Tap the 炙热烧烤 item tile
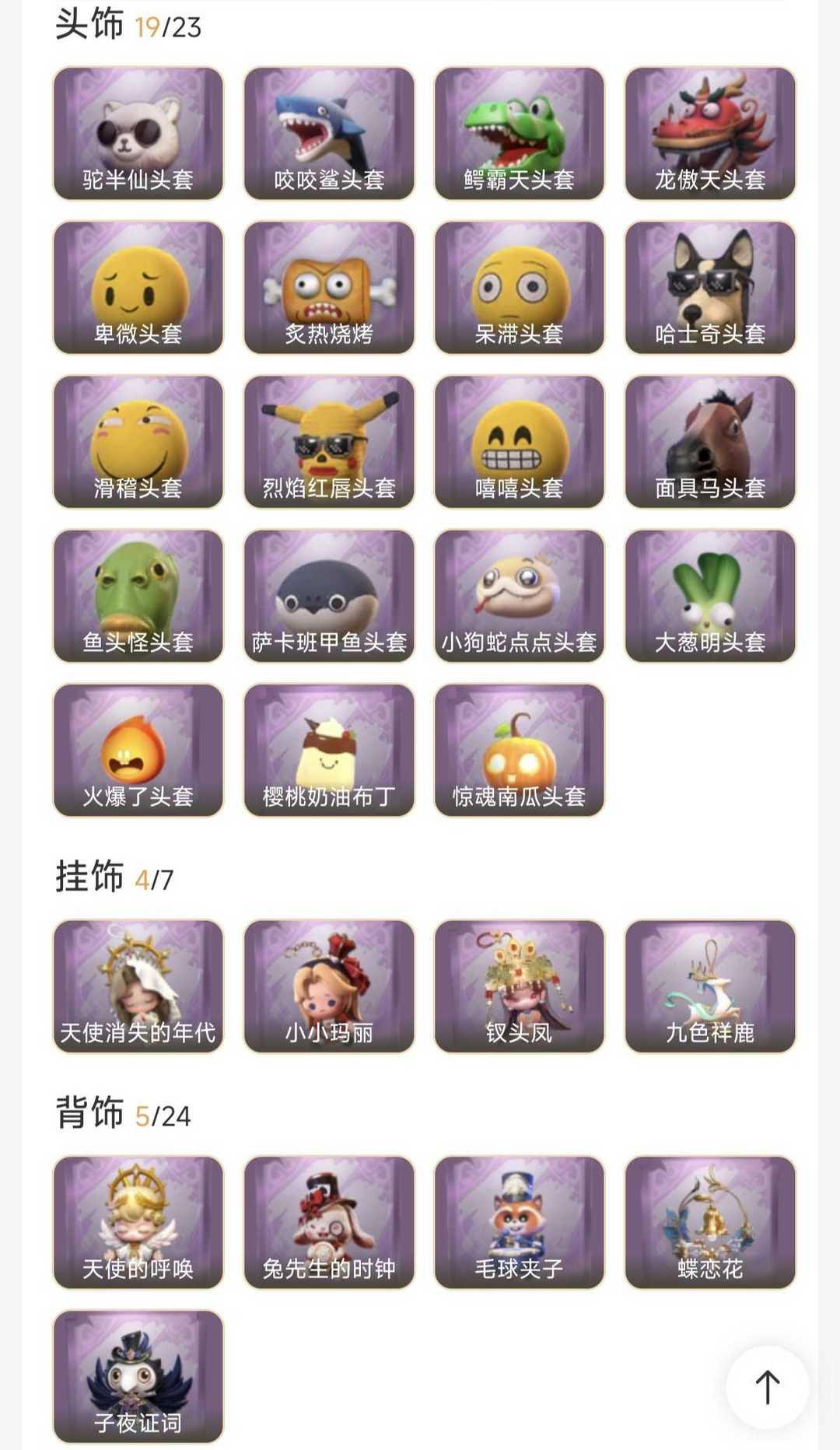Screen dimensions: 840x1450 click(329, 287)
